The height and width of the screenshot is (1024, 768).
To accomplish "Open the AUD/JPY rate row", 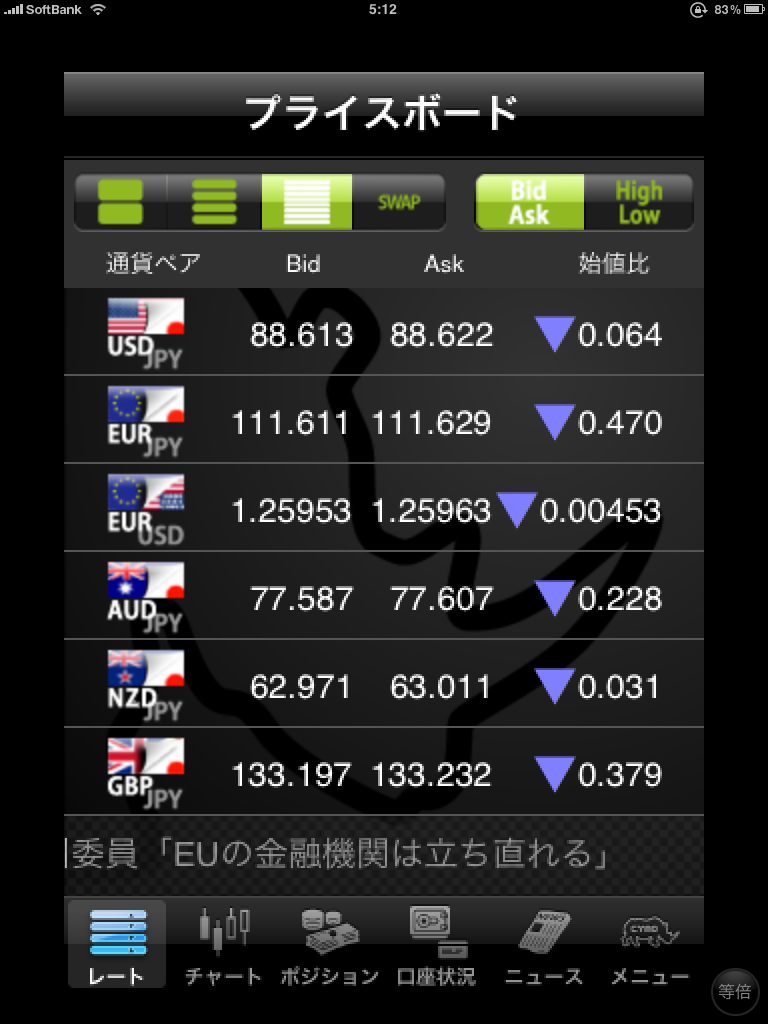I will tap(384, 596).
